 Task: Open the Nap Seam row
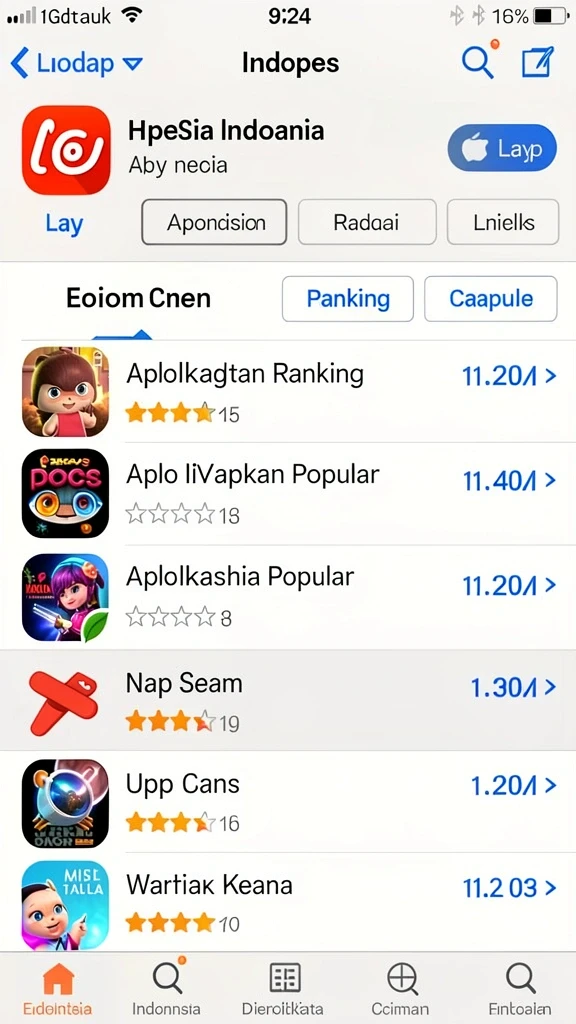click(288, 700)
